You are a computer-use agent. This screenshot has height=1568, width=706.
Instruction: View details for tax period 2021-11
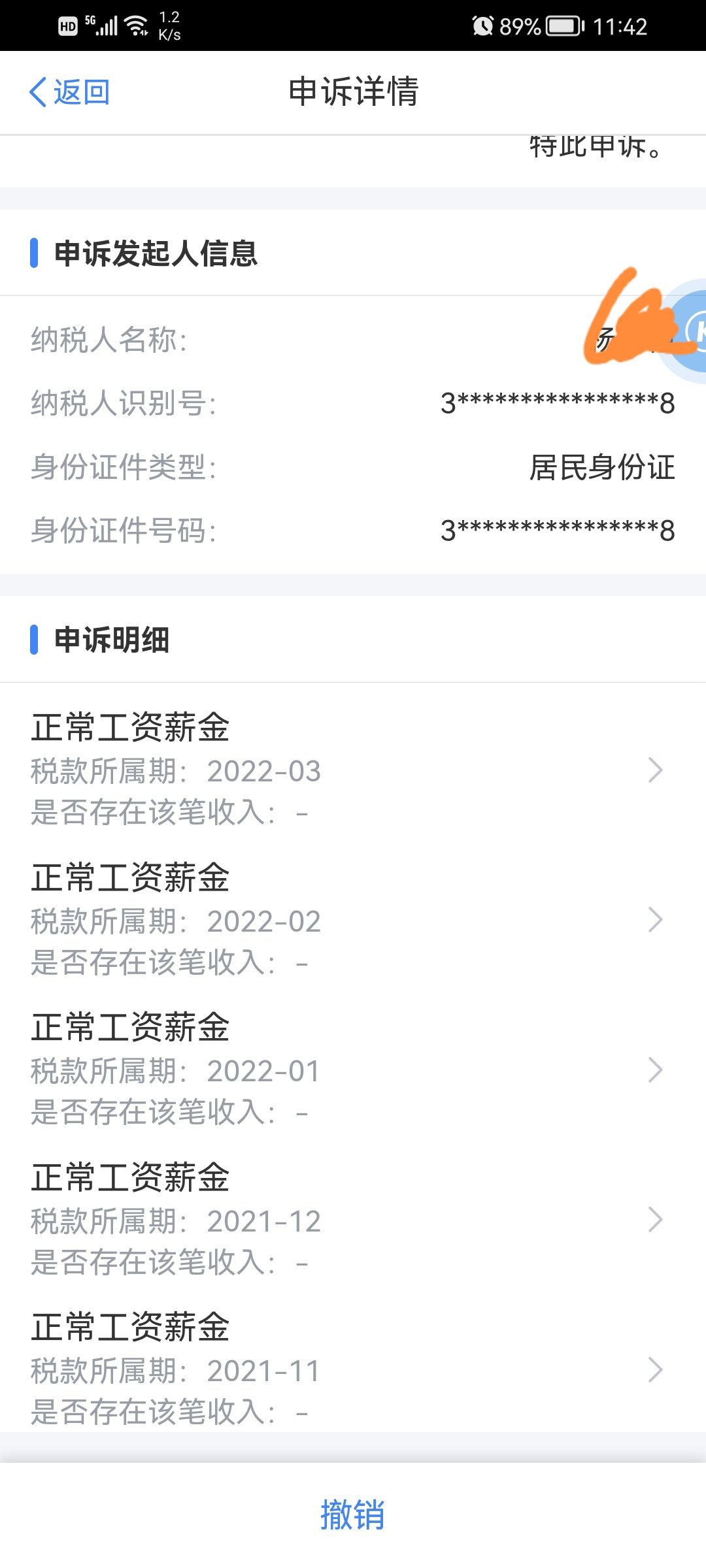(353, 1369)
